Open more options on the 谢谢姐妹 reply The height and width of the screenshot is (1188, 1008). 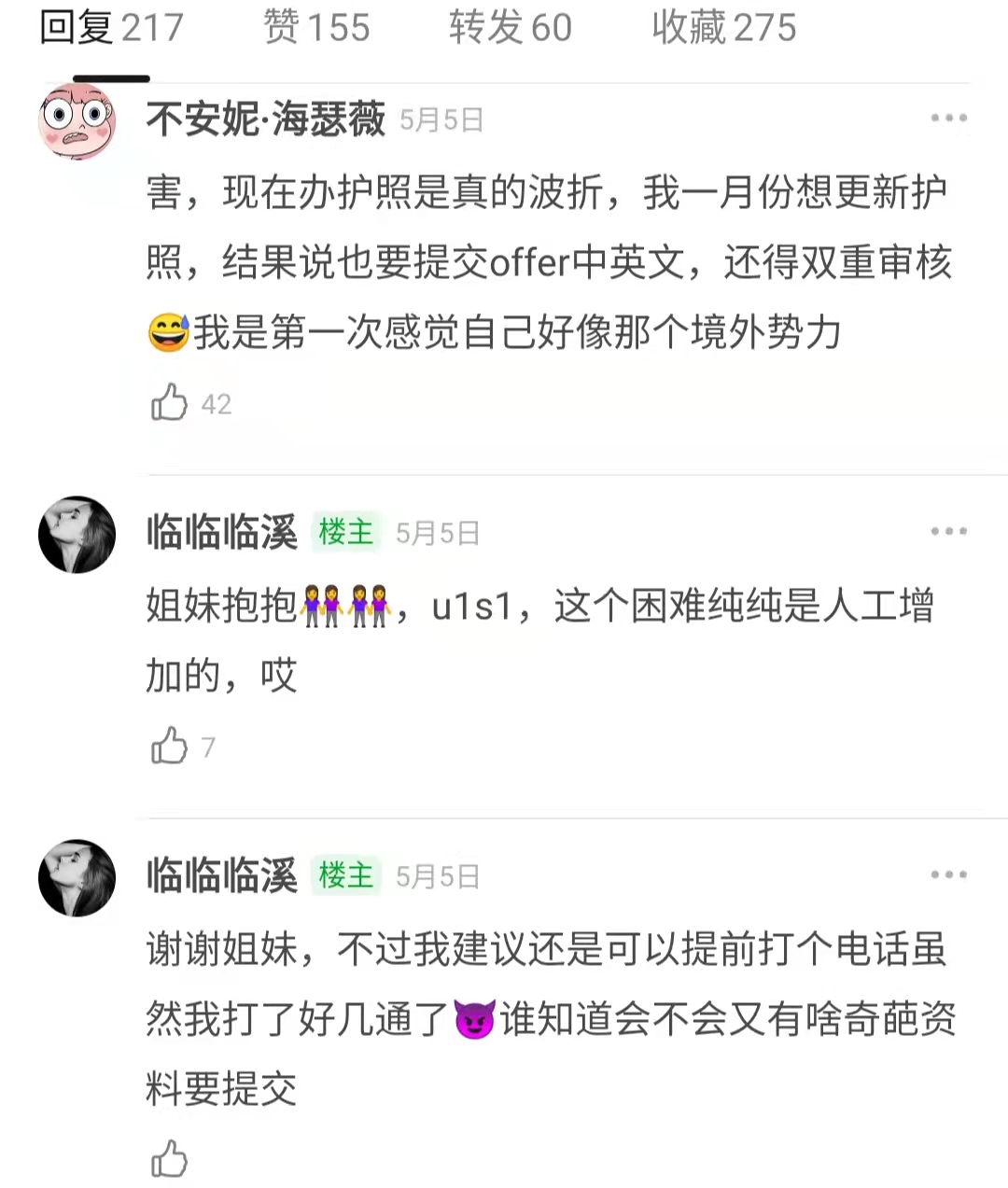click(948, 875)
